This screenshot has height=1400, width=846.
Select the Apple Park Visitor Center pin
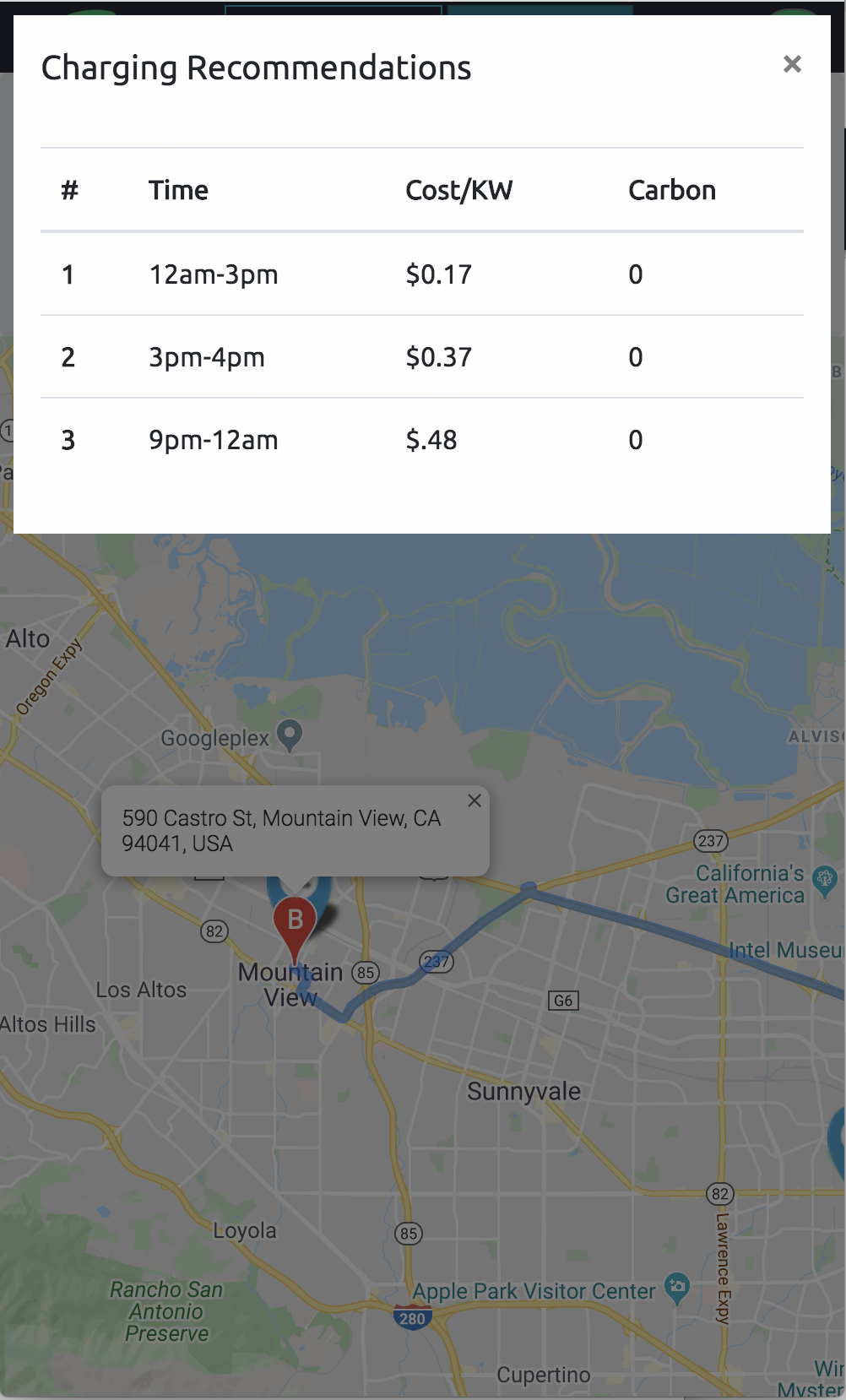tap(677, 1289)
